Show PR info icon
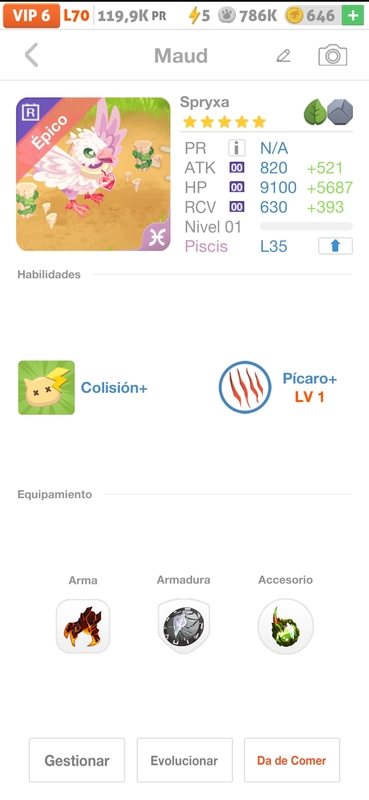 point(236,148)
